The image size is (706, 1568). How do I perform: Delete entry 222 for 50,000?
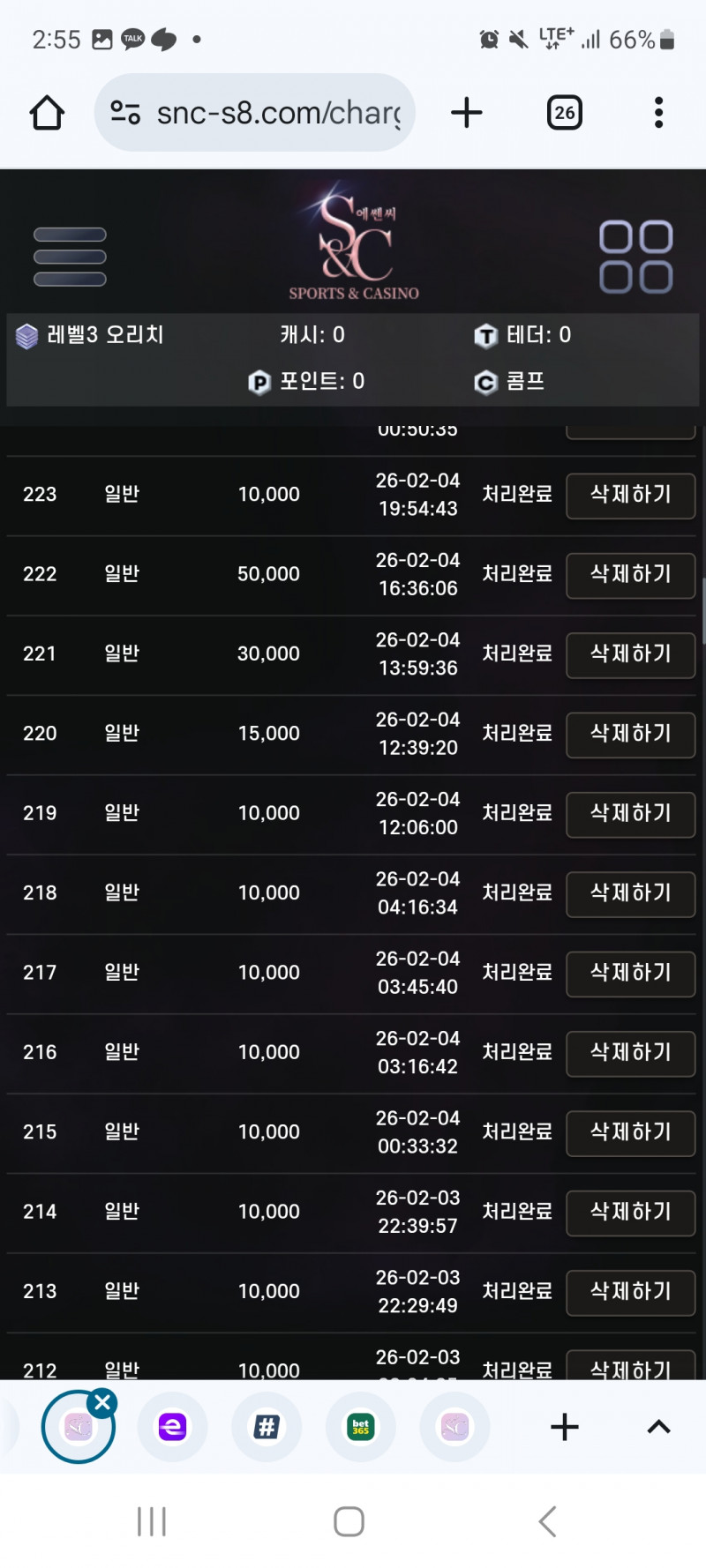coord(630,574)
